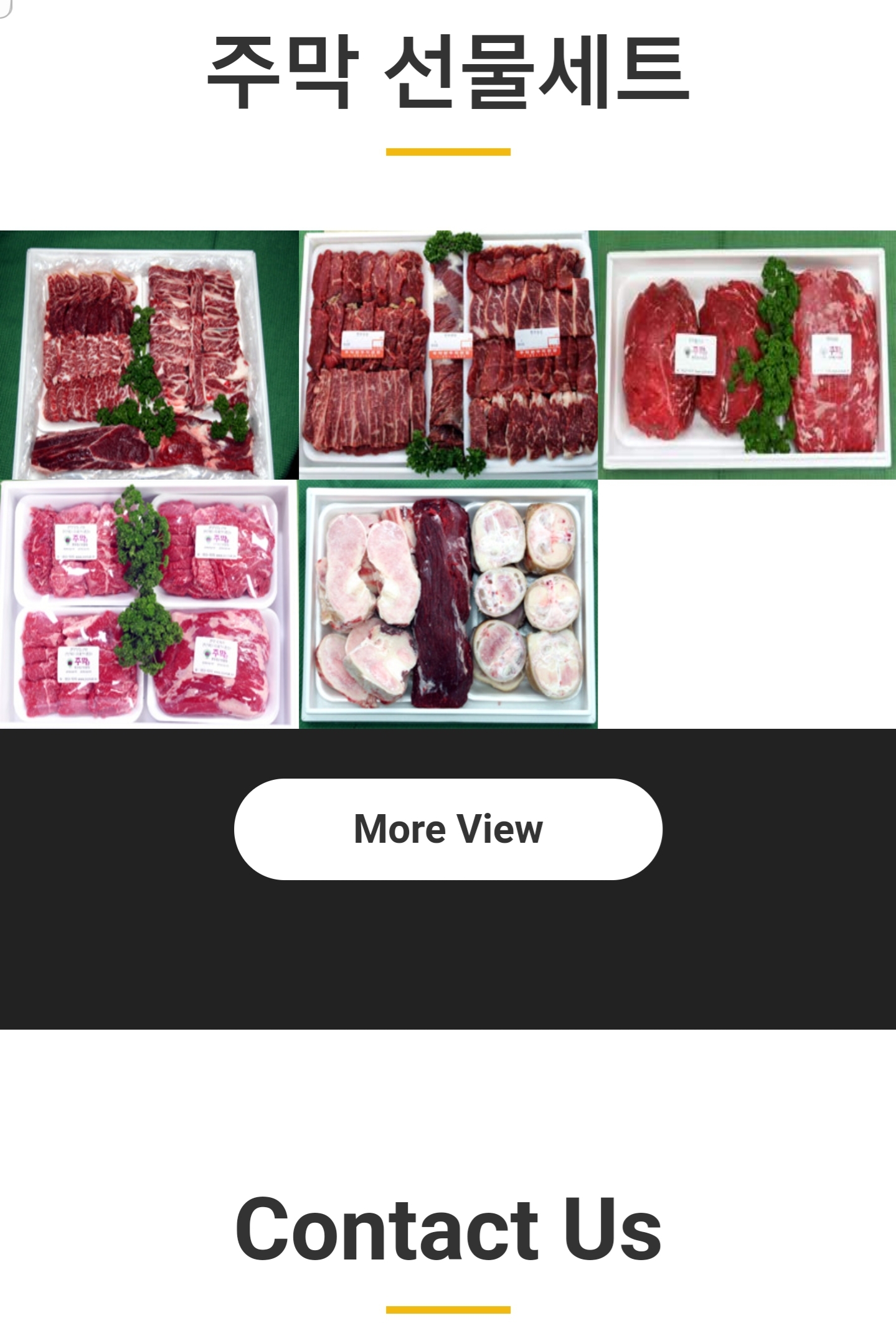Open the gift set photo with three large beef cuts
Image resolution: width=896 pixels, height=1333 pixels.
coord(747,355)
